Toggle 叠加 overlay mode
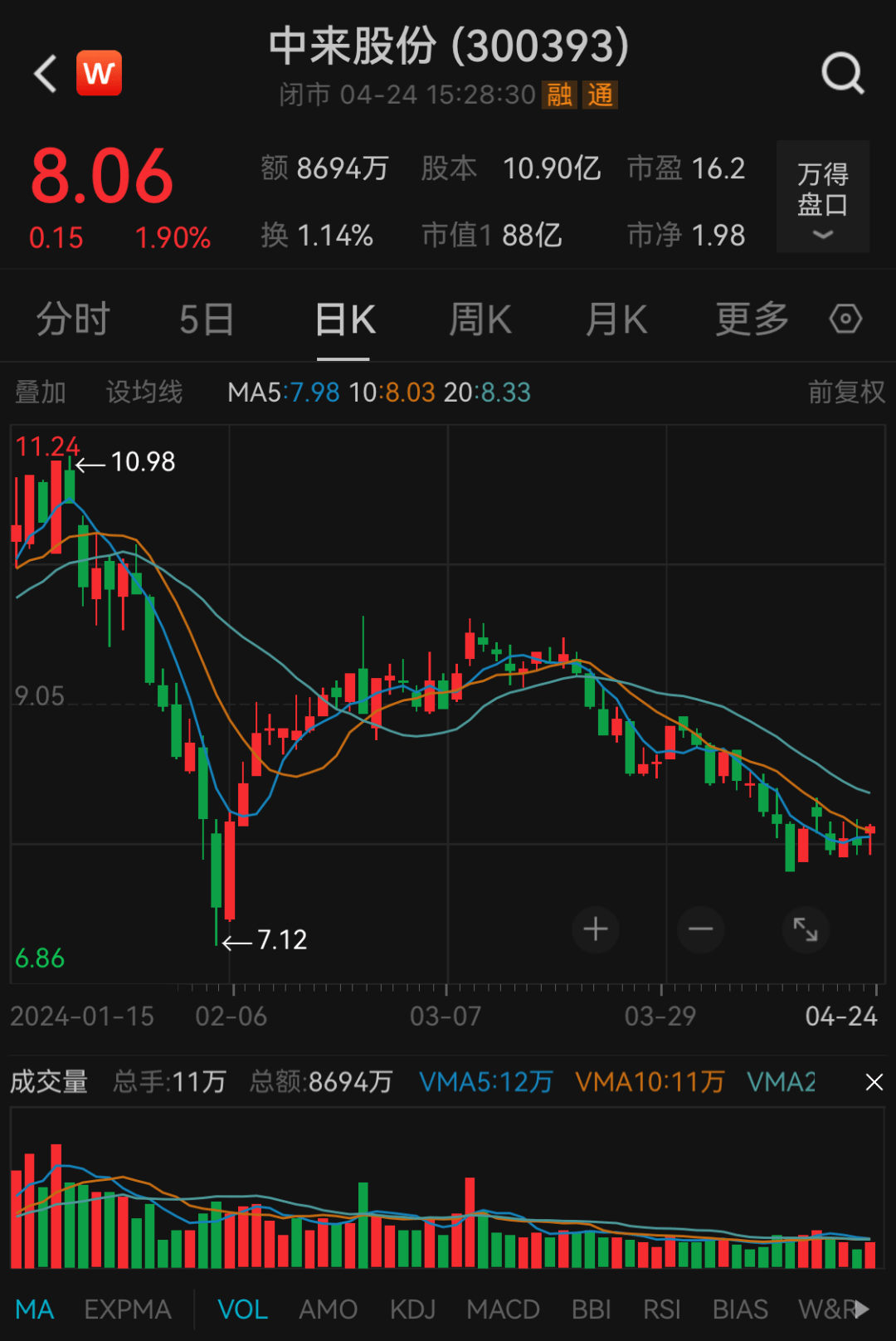 (41, 392)
